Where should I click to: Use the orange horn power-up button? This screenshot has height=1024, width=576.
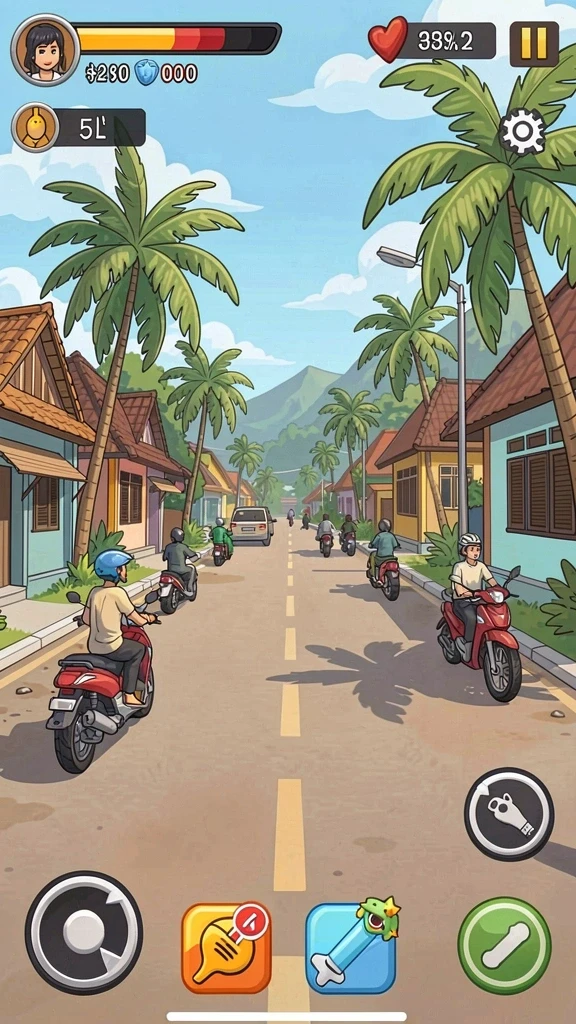pos(226,948)
